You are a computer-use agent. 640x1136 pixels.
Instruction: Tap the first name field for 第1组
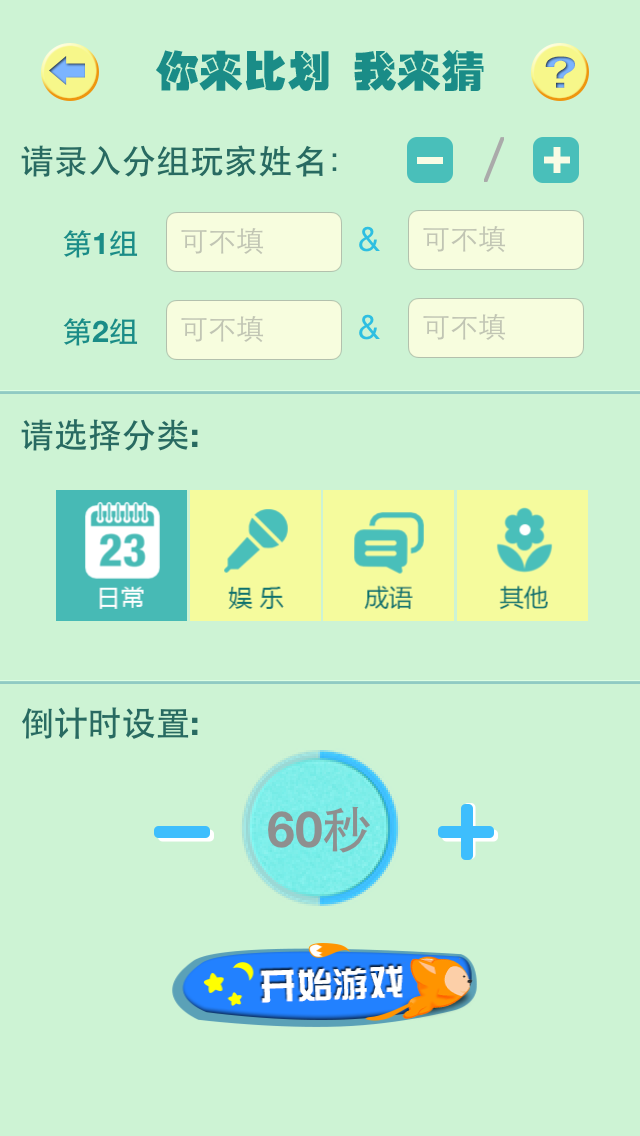pyautogui.click(x=254, y=242)
